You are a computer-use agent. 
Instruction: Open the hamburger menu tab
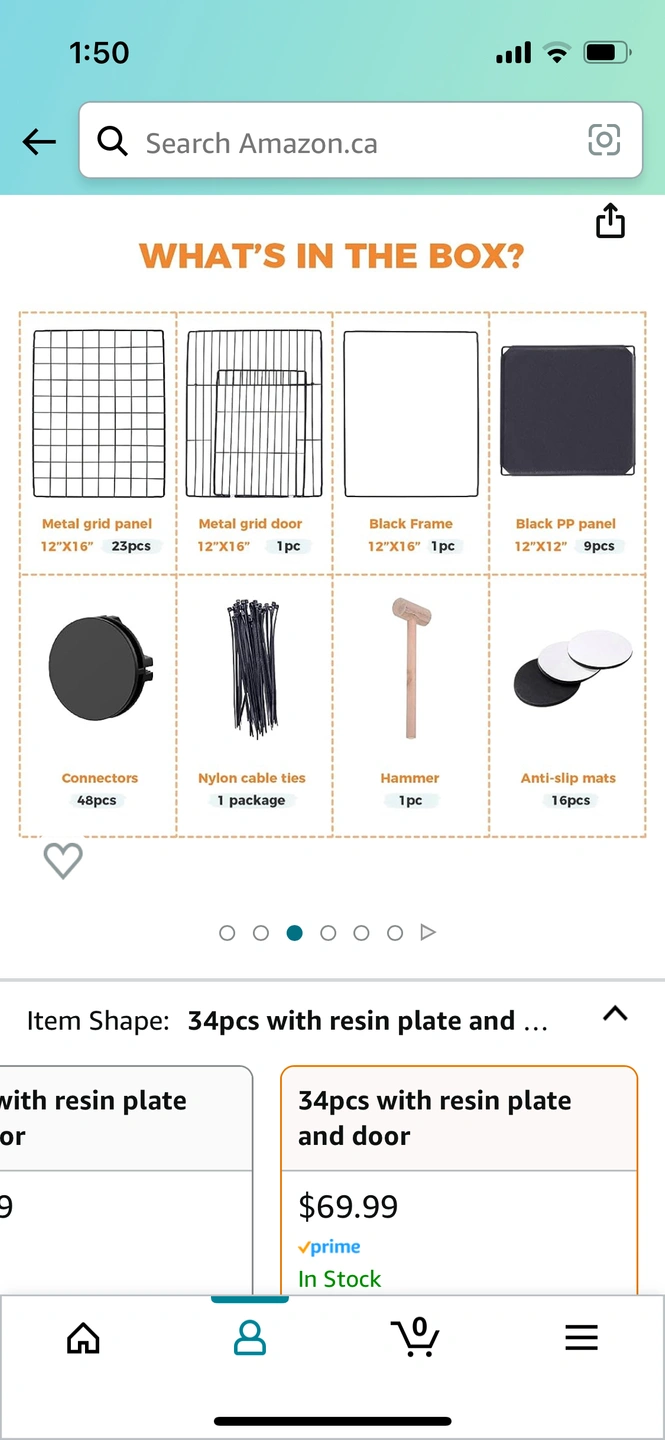pos(581,1338)
